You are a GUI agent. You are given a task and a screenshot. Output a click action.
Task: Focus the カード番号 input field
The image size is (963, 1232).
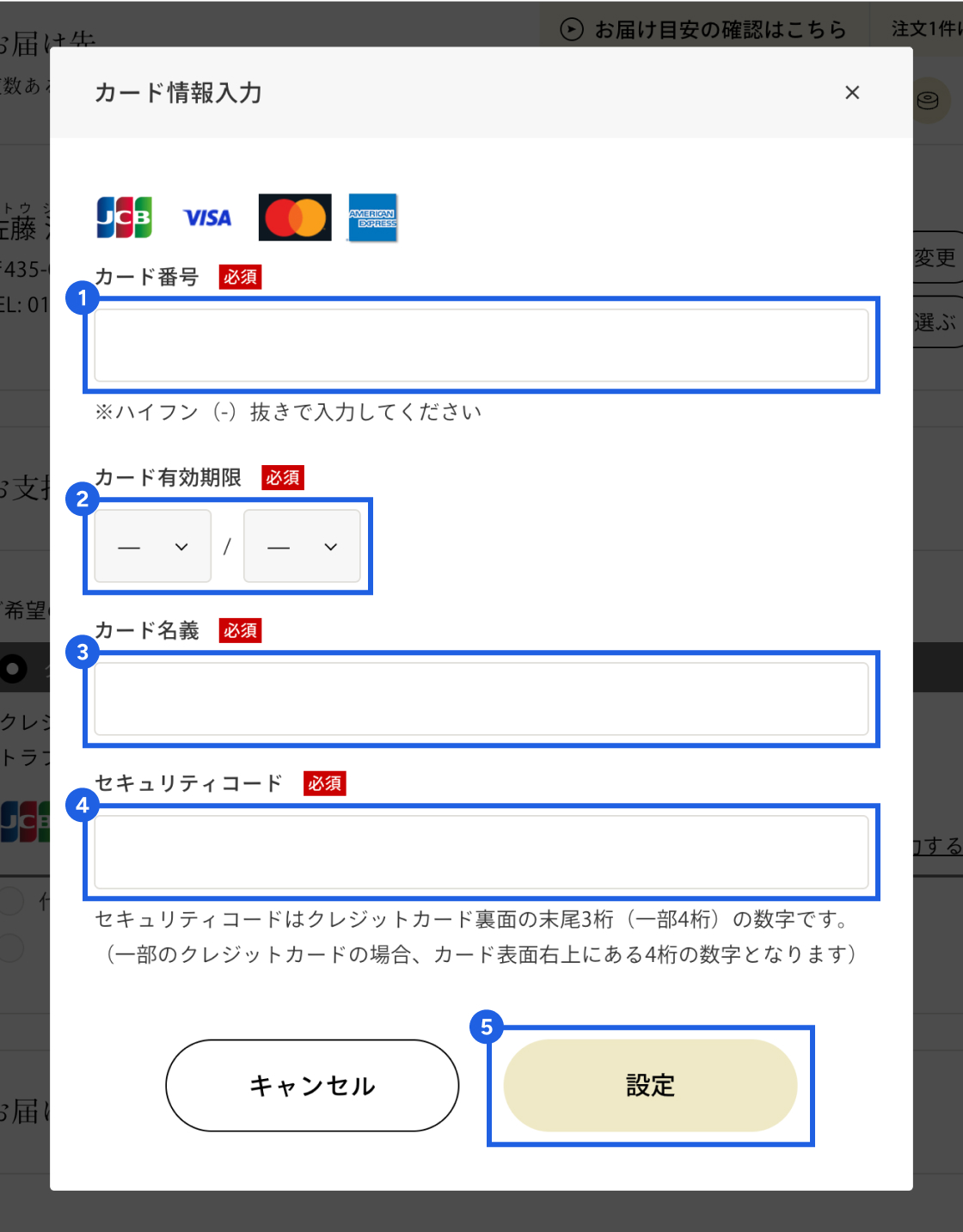[x=481, y=346]
